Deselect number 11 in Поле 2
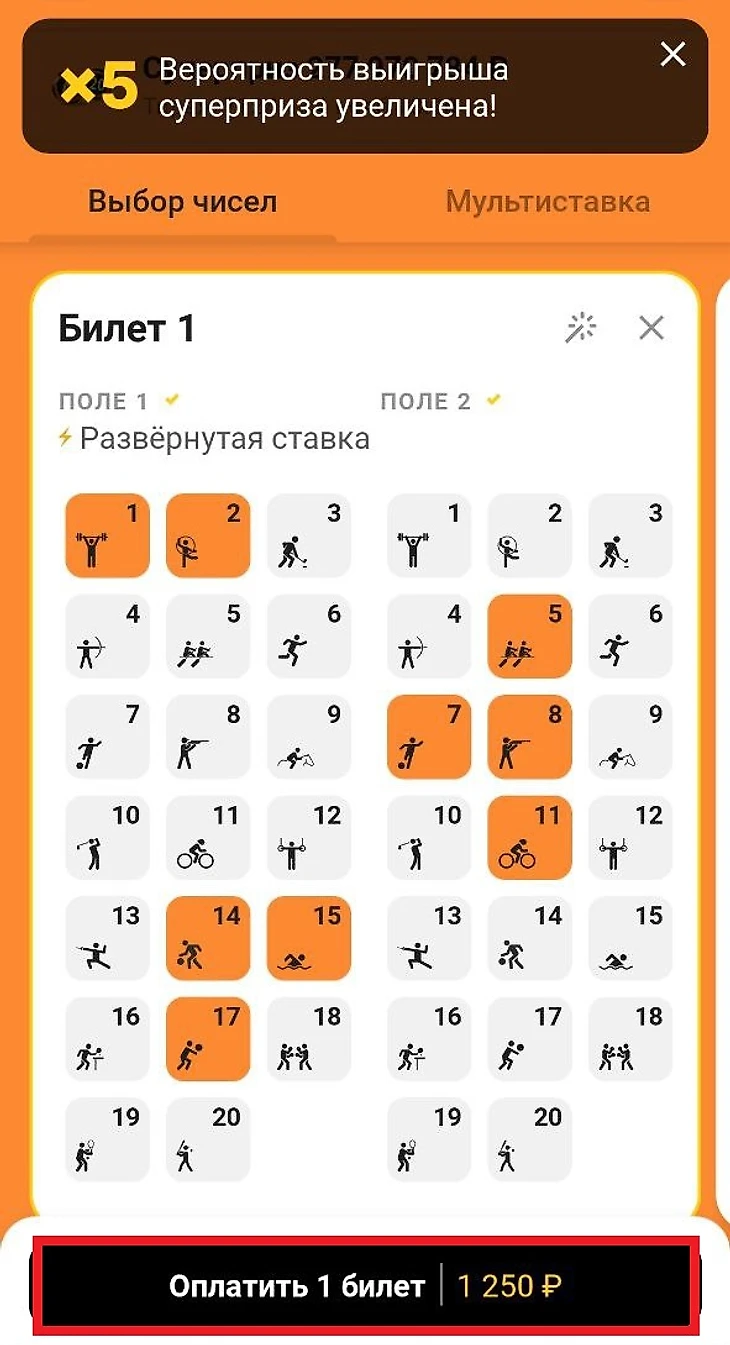Viewport: 730px width, 1345px height. pyautogui.click(x=530, y=838)
